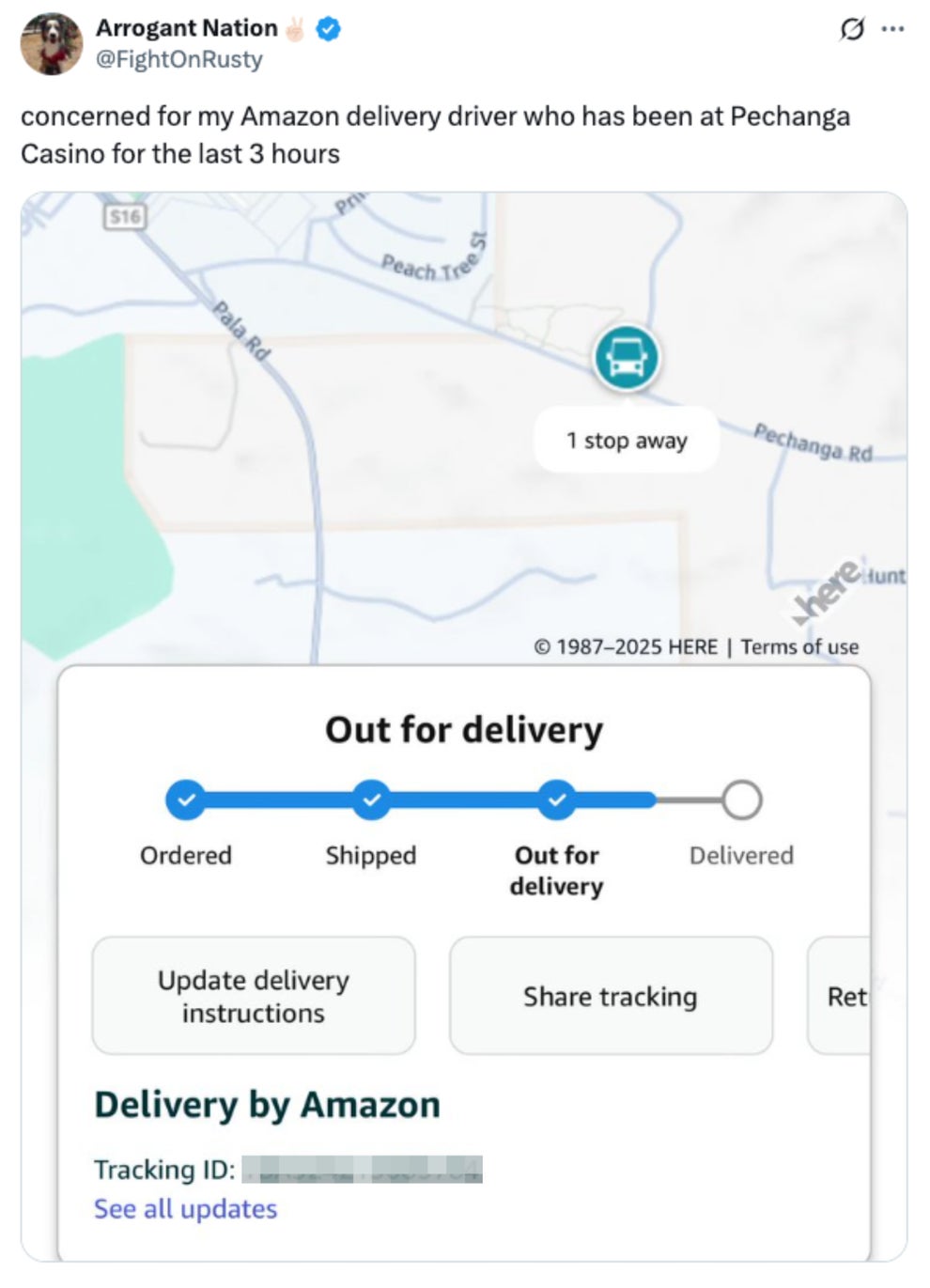Open the post's overflow menu
The height and width of the screenshot is (1288, 930).
(892, 30)
